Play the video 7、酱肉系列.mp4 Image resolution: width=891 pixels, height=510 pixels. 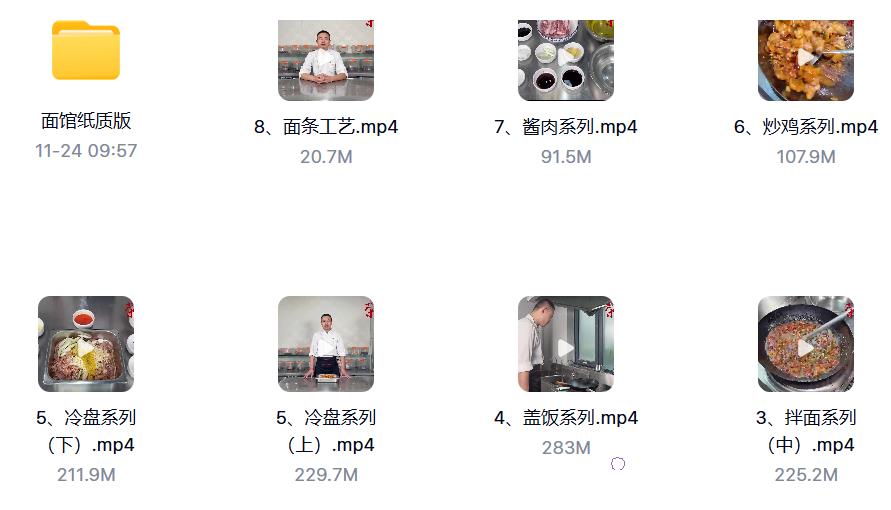(566, 60)
